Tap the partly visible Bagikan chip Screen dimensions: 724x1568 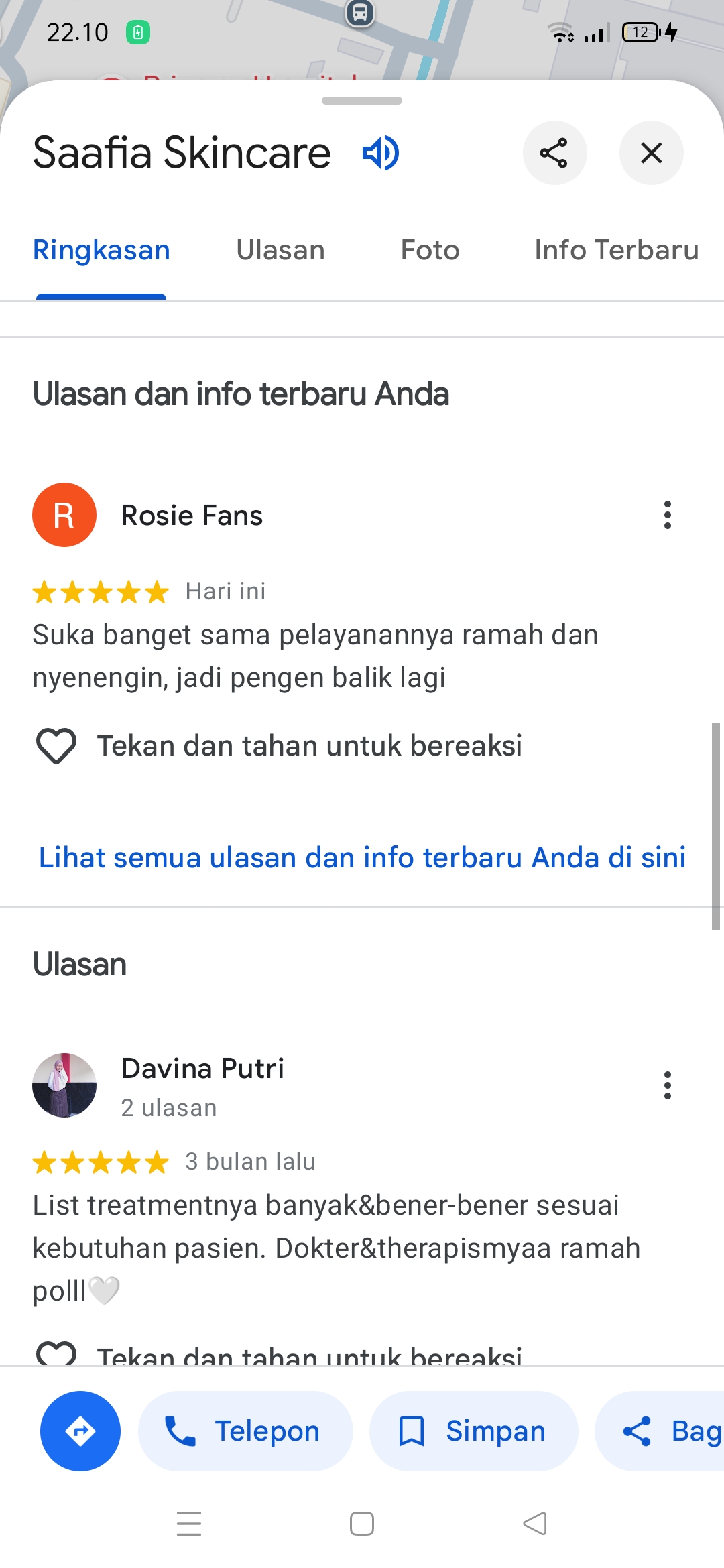pyautogui.click(x=660, y=1431)
